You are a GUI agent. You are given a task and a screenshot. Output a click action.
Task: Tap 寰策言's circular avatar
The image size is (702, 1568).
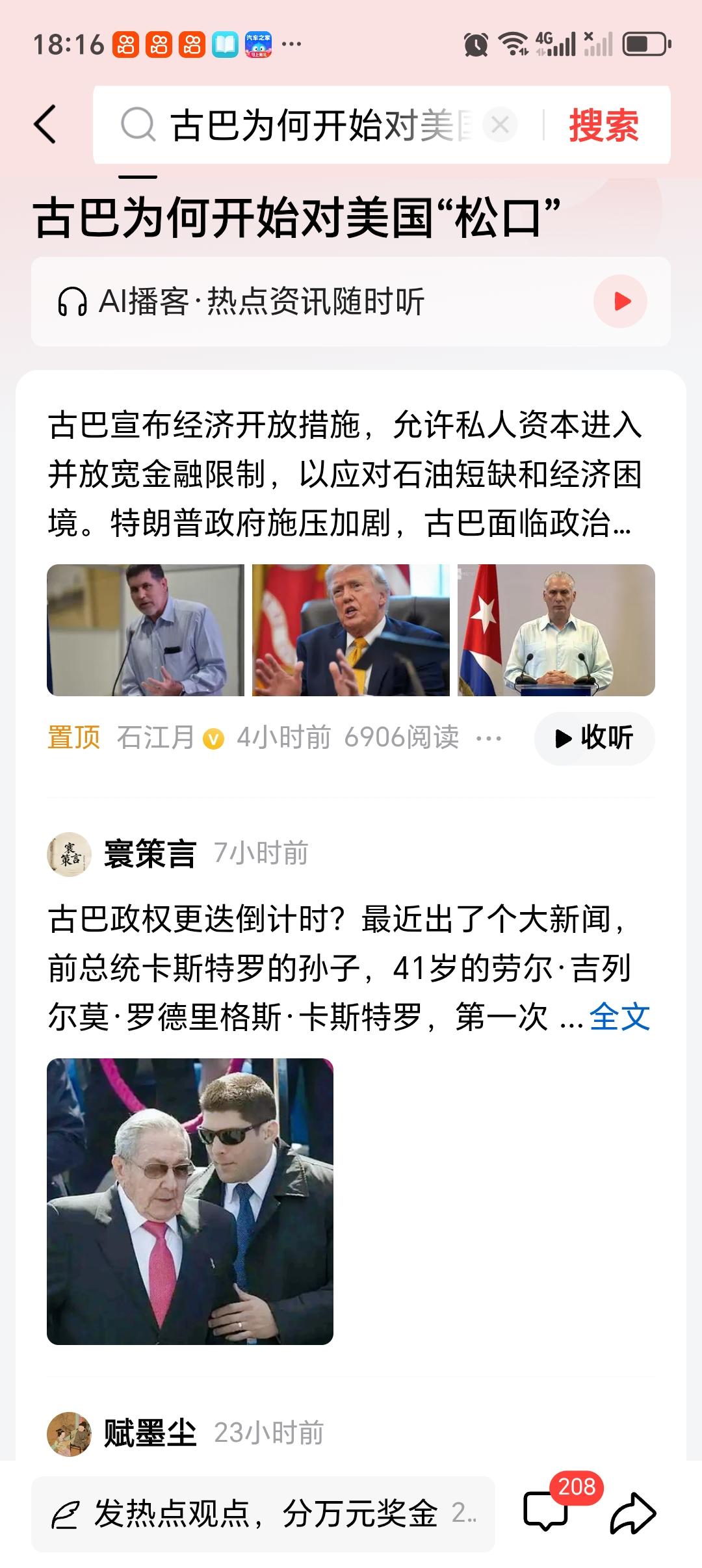(70, 856)
